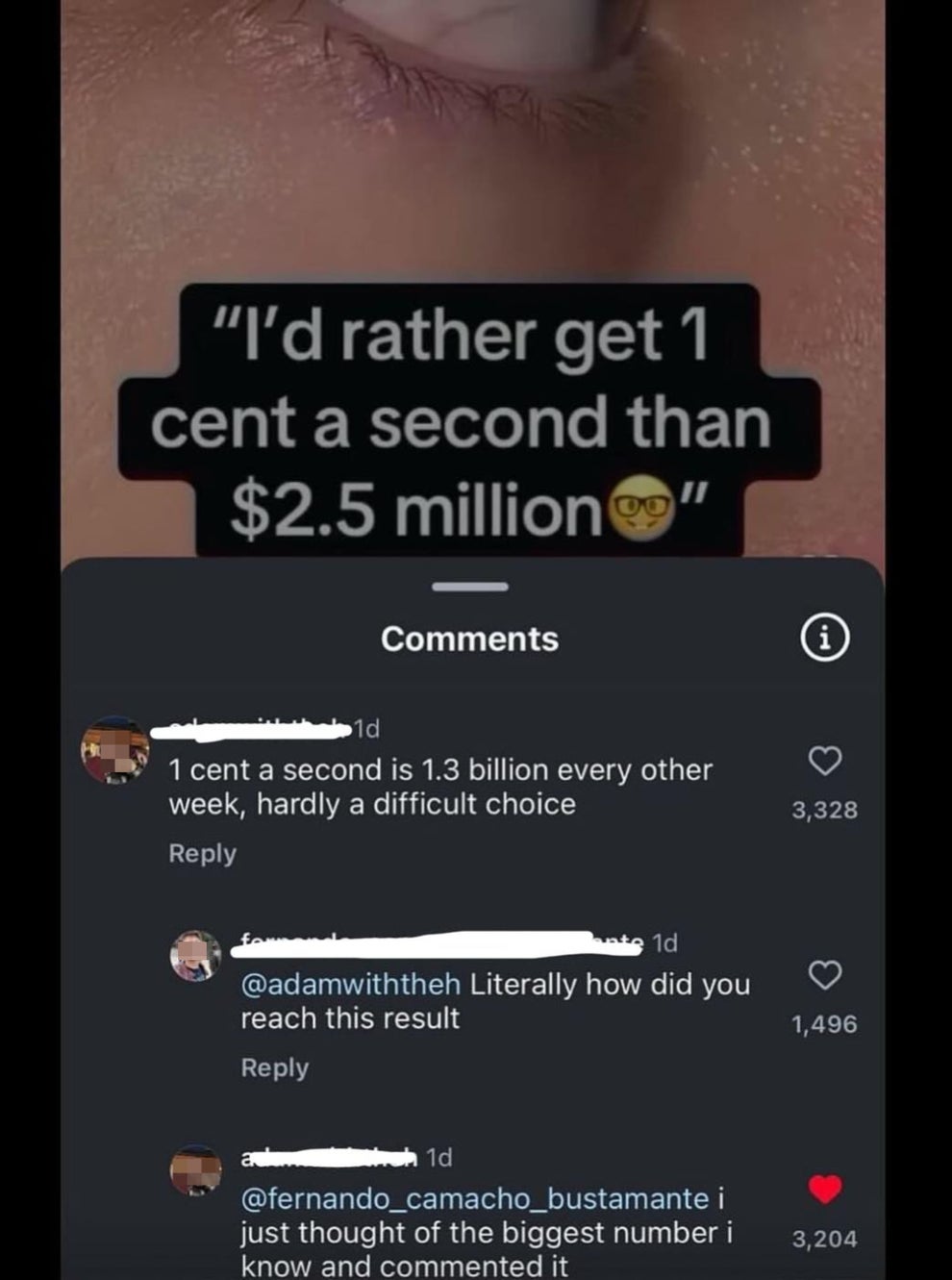
Task: Open avatar of the '1.3 billion' commenter
Action: click(x=115, y=751)
